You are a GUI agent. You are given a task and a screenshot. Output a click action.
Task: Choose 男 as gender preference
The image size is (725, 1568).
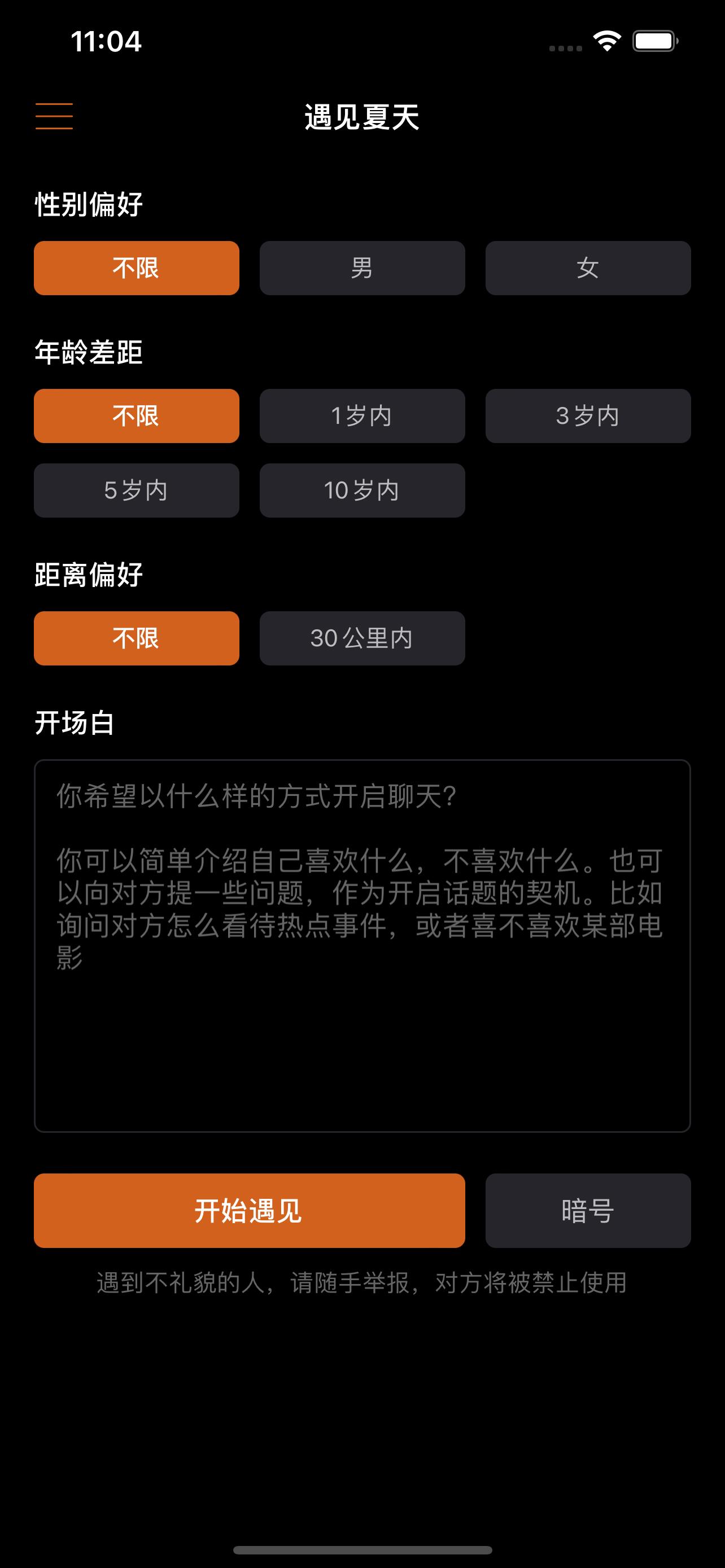(x=362, y=268)
